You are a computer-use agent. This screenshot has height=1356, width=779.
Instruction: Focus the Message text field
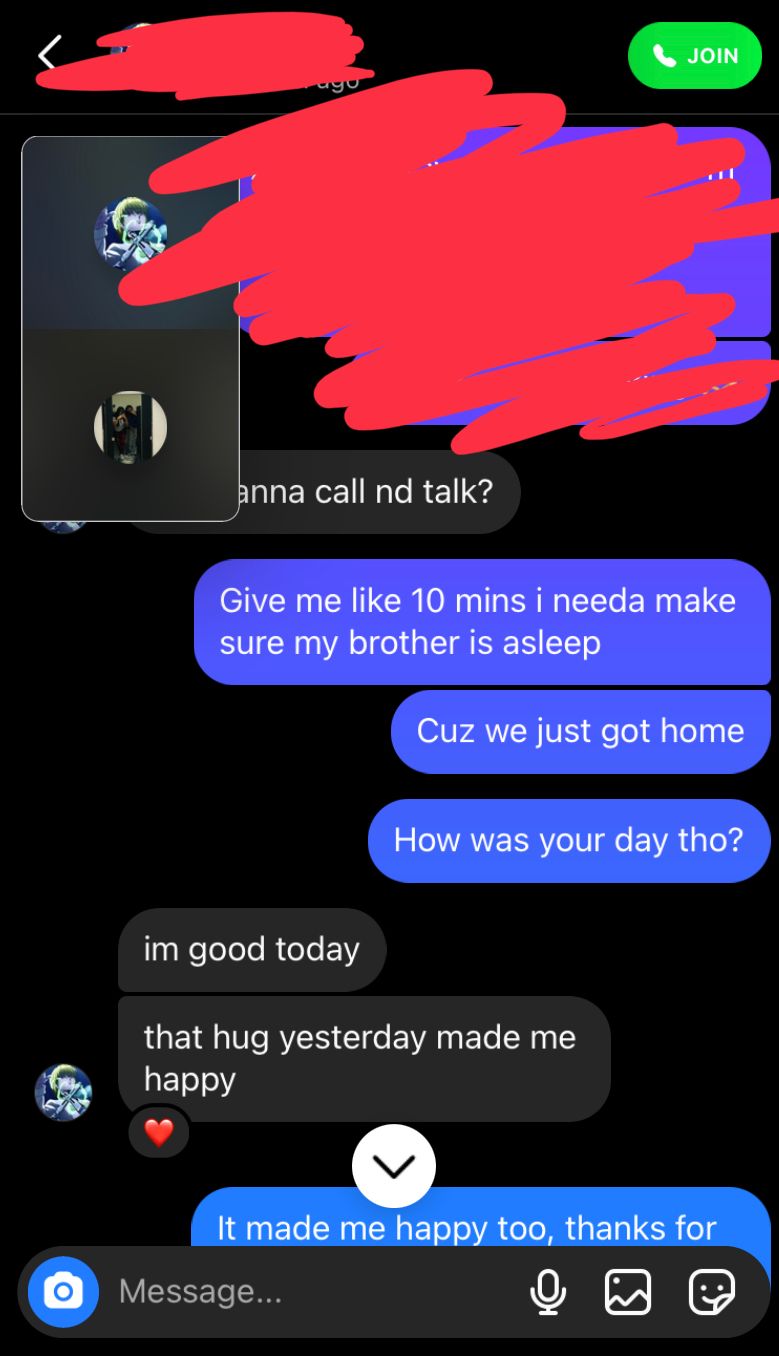coord(300,1292)
